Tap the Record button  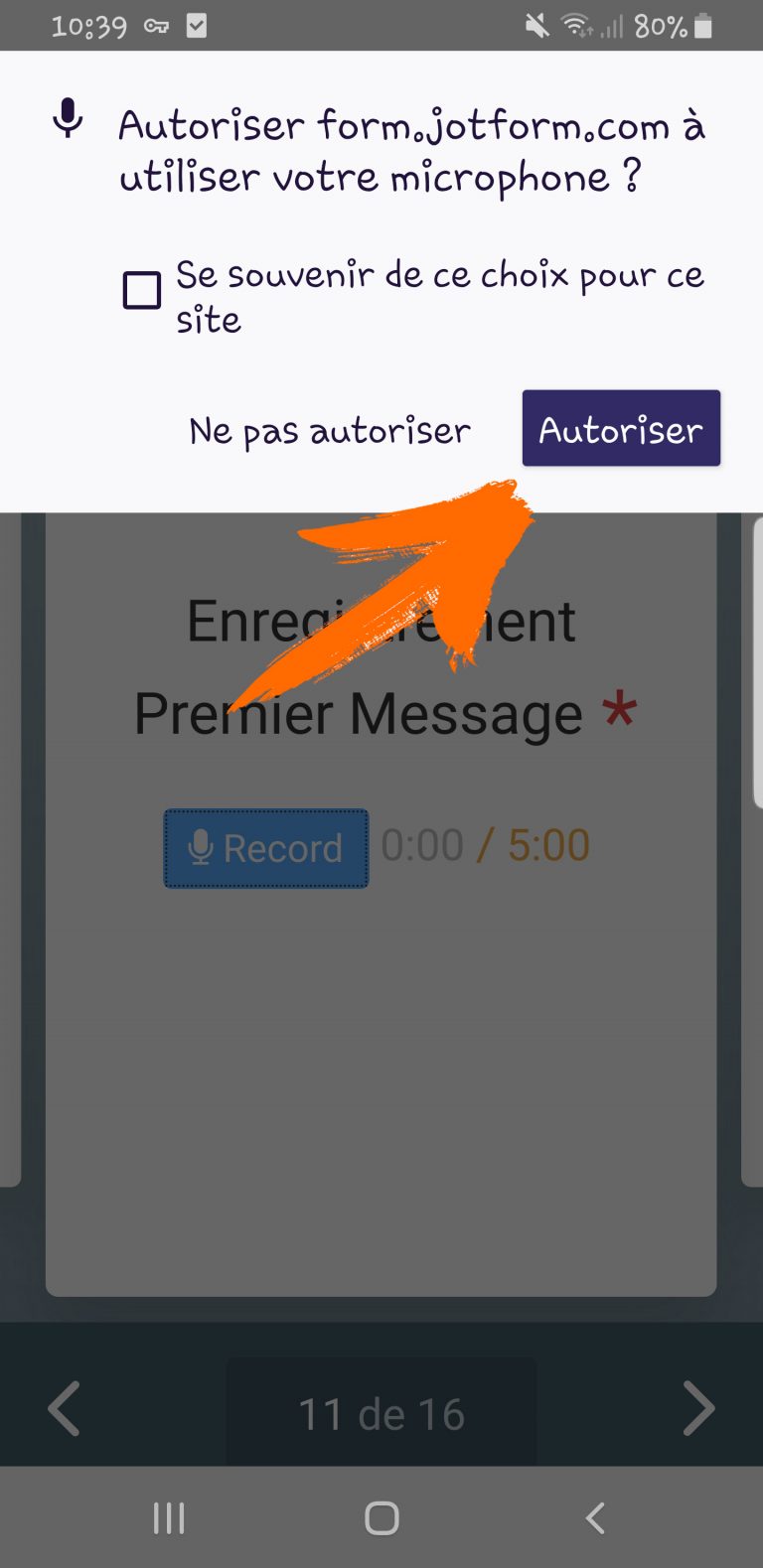[266, 848]
